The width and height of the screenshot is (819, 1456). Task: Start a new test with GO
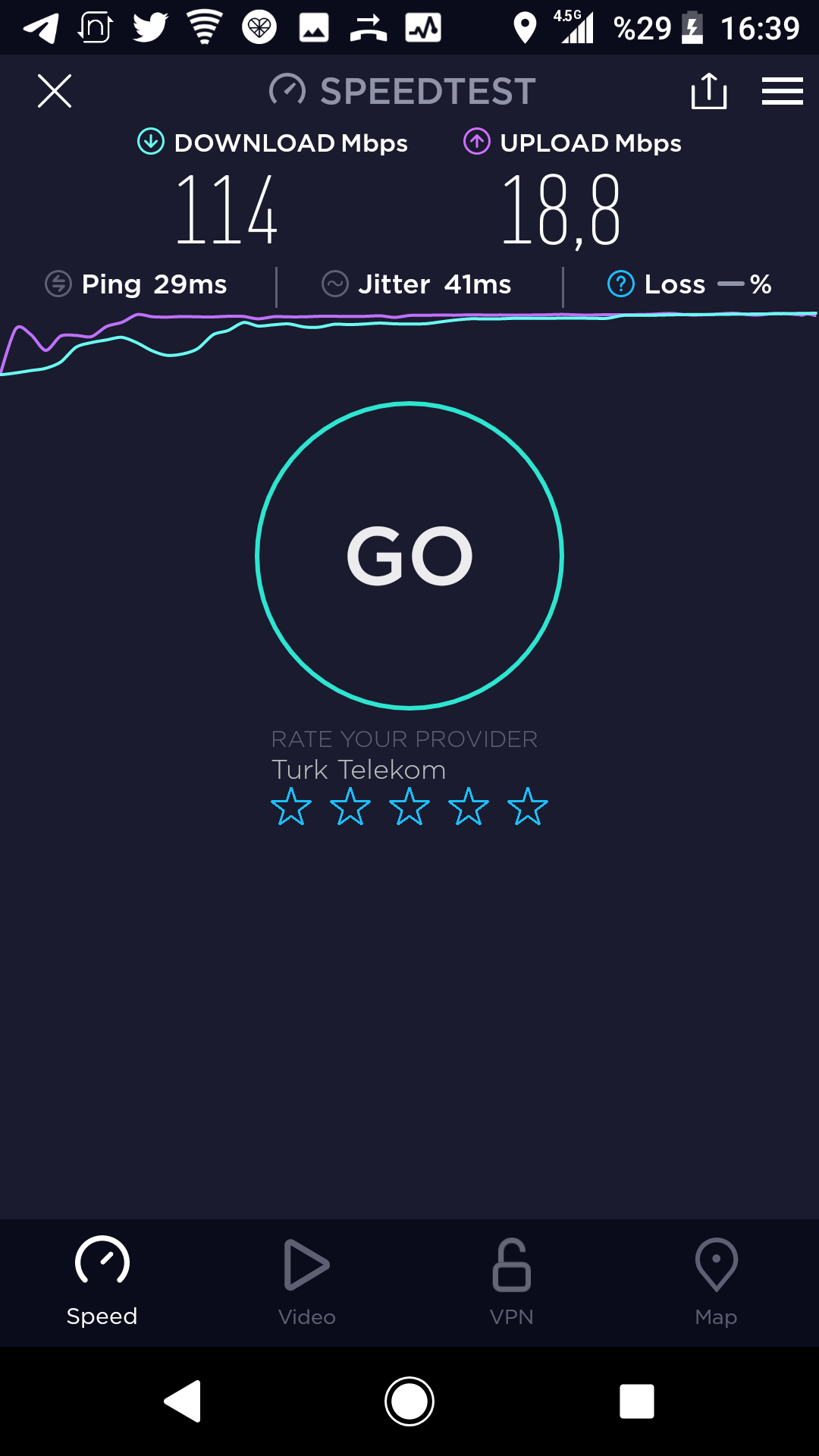click(409, 556)
